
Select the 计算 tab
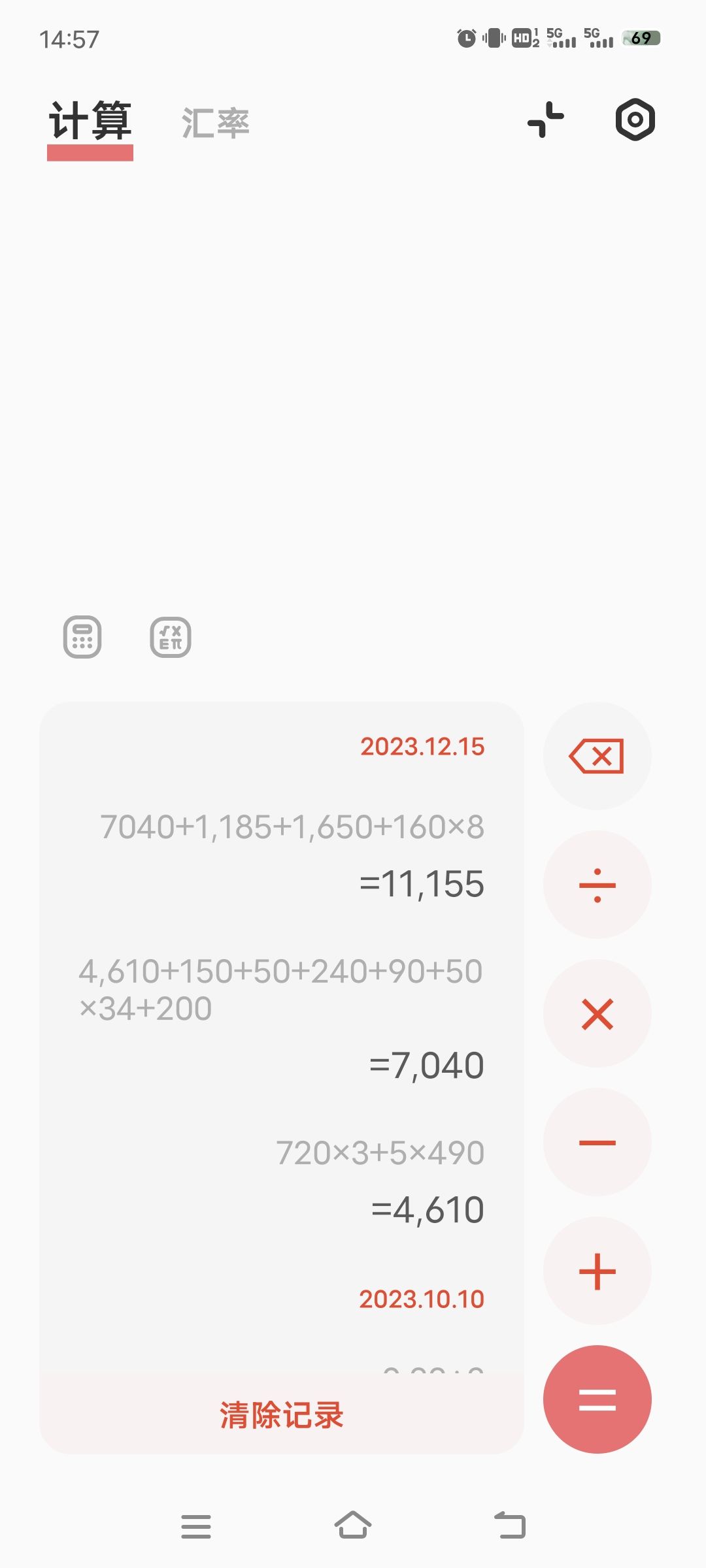90,123
